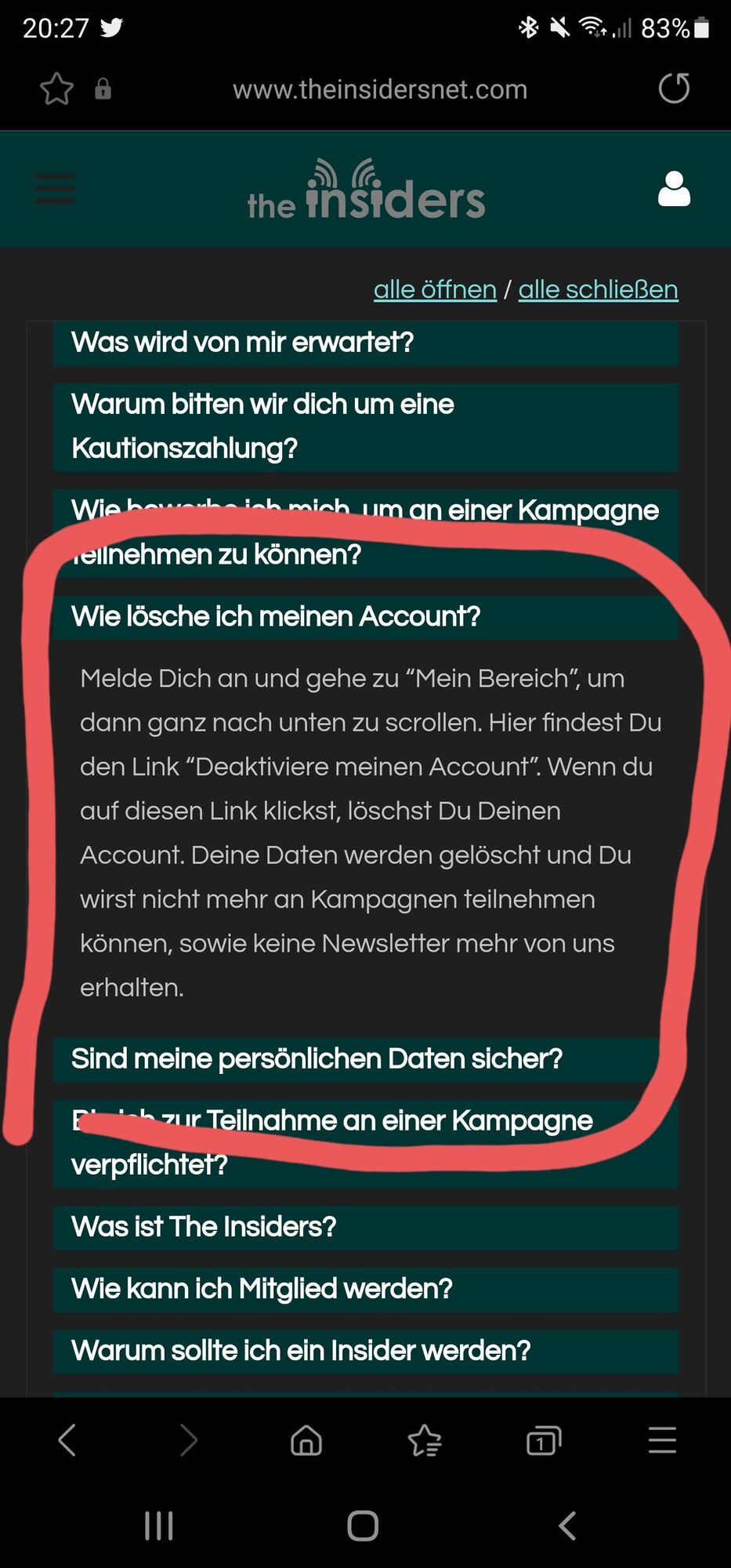This screenshot has width=731, height=1568.
Task: Open the browser bookmarks list
Action: (x=425, y=1440)
